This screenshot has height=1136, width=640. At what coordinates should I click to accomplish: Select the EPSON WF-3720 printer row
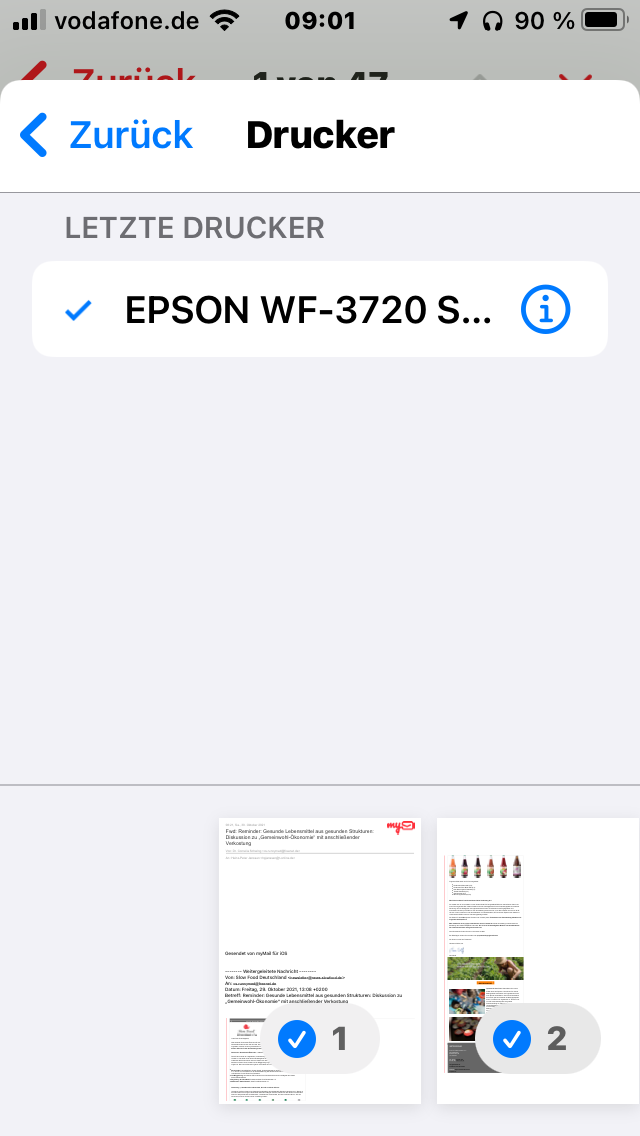[x=300, y=311]
